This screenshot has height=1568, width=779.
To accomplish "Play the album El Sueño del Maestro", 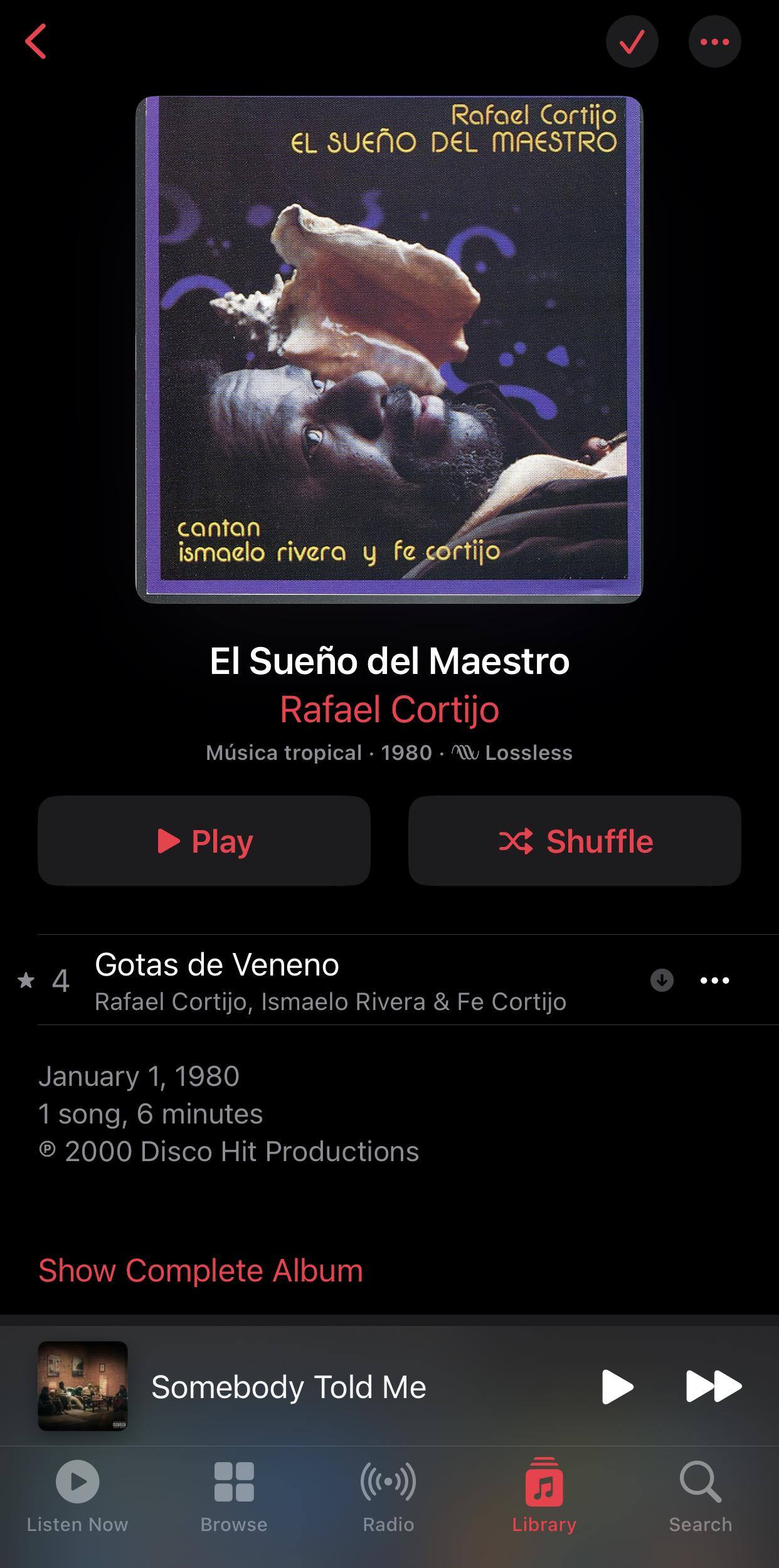I will [204, 841].
